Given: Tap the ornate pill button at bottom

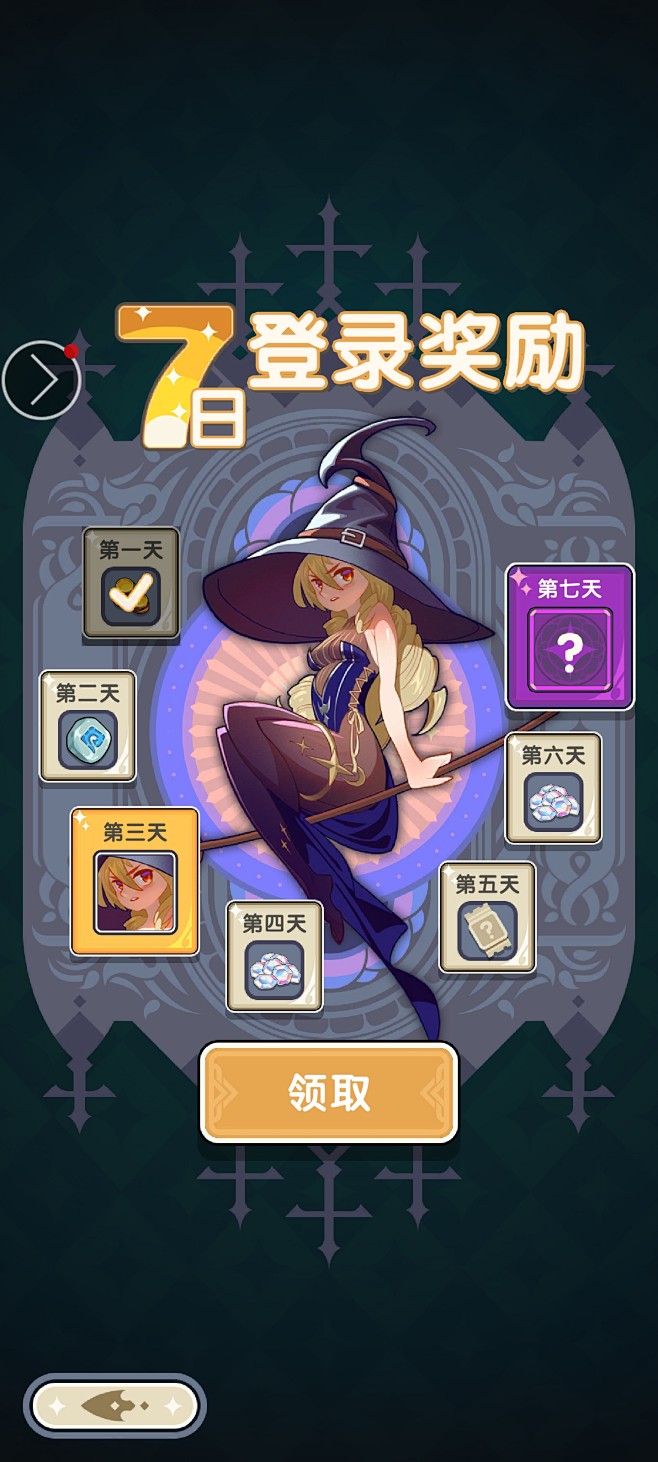Looking at the screenshot, I should coord(115,1405).
